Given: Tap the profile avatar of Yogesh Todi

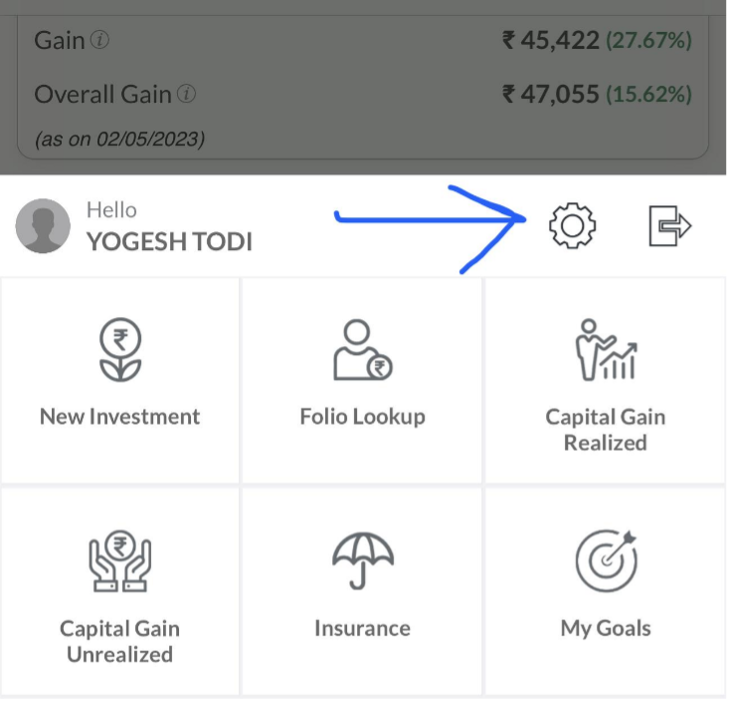Looking at the screenshot, I should [x=43, y=226].
